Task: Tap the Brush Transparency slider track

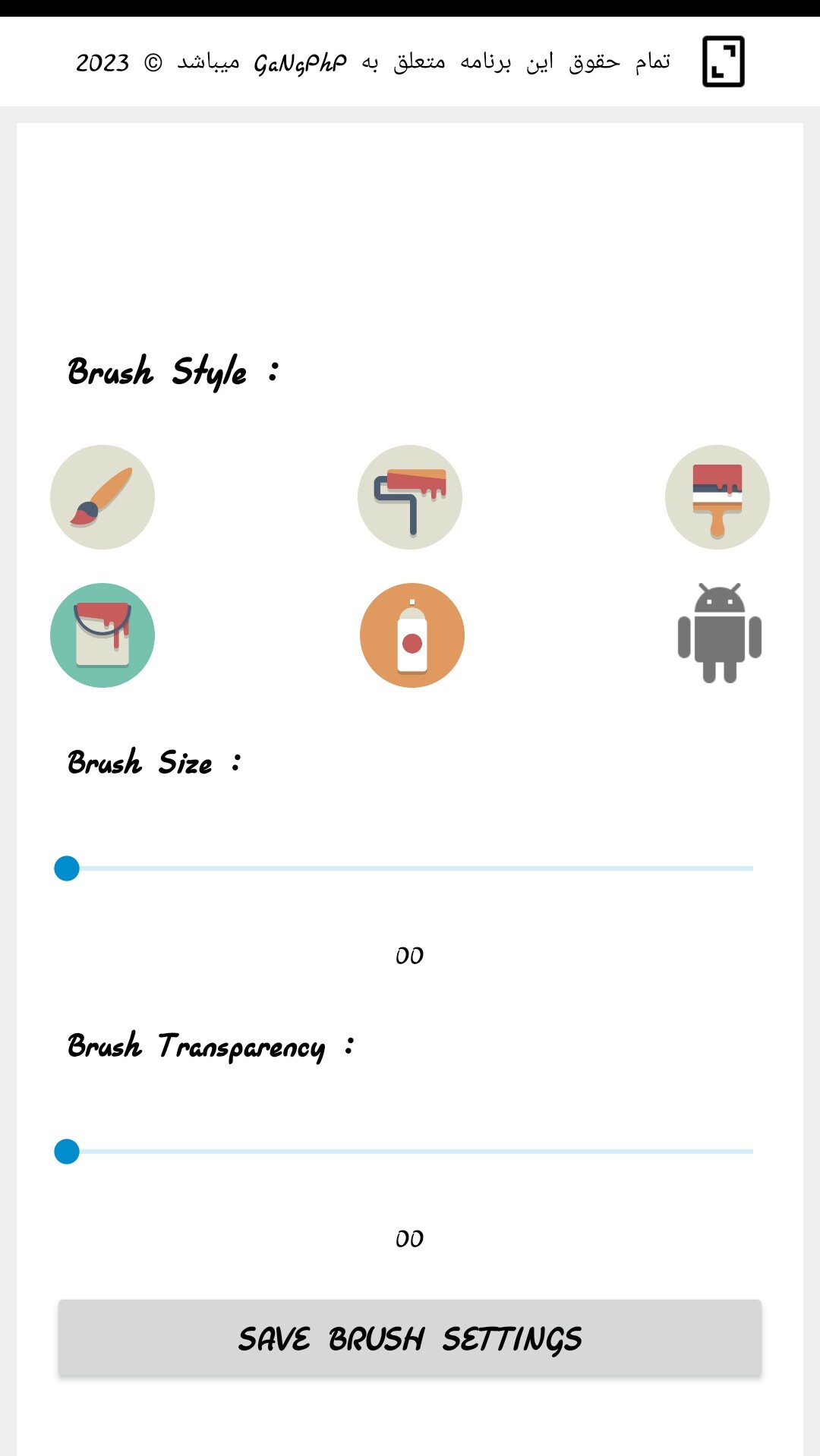Action: 410,1151
